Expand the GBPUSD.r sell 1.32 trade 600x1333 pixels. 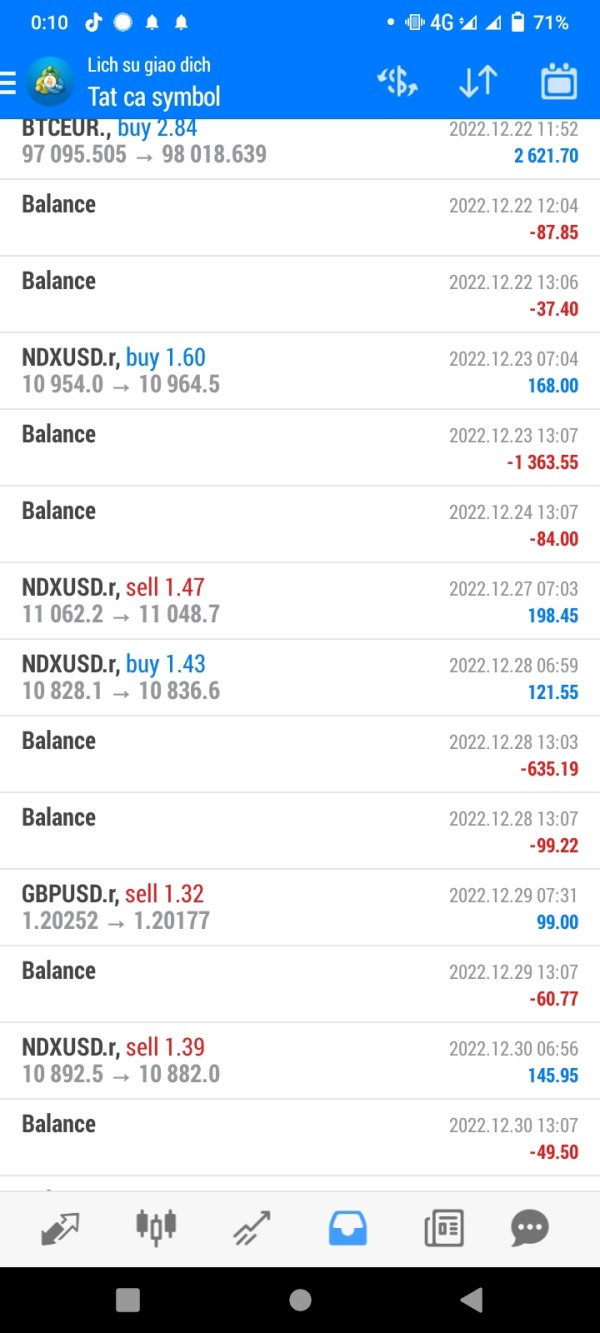pos(300,908)
